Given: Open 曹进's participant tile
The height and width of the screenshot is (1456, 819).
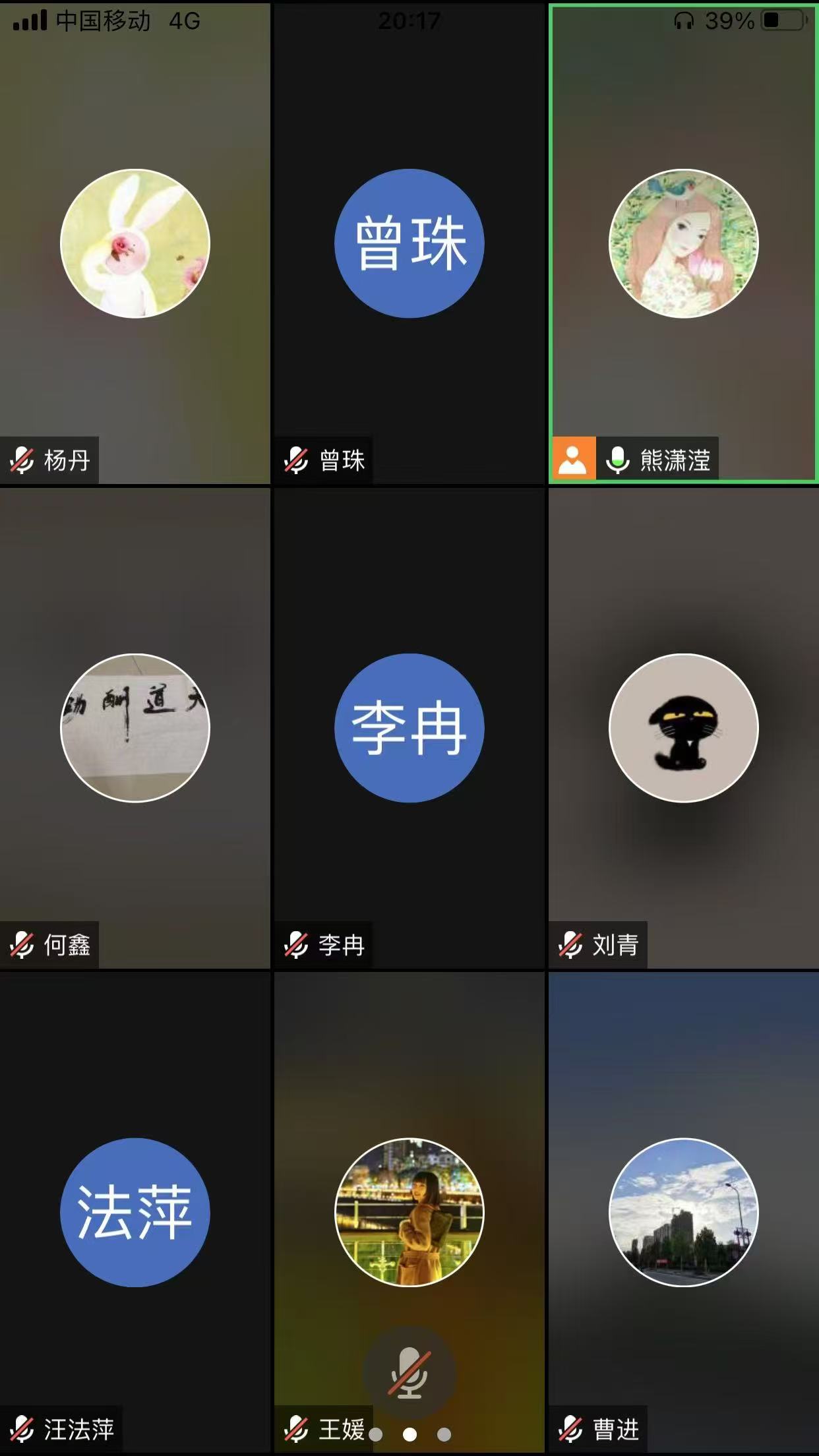Looking at the screenshot, I should tap(683, 1212).
